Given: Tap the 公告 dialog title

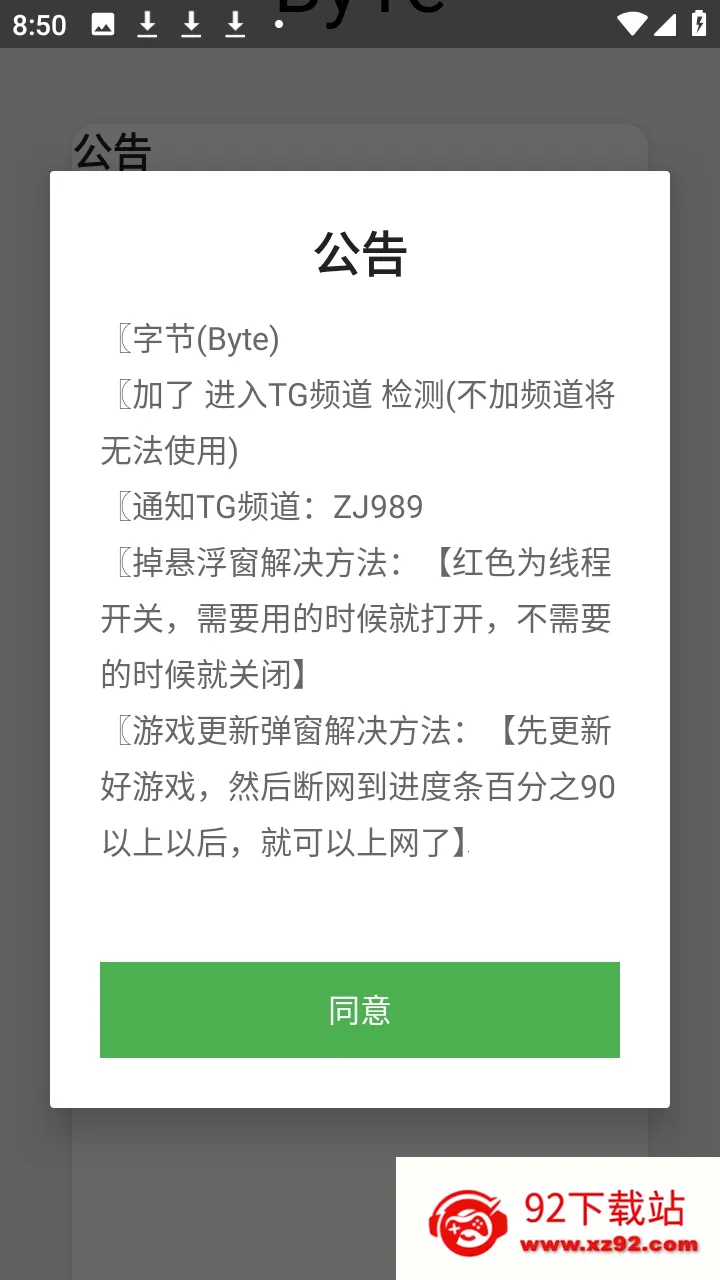Looking at the screenshot, I should pyautogui.click(x=360, y=256).
